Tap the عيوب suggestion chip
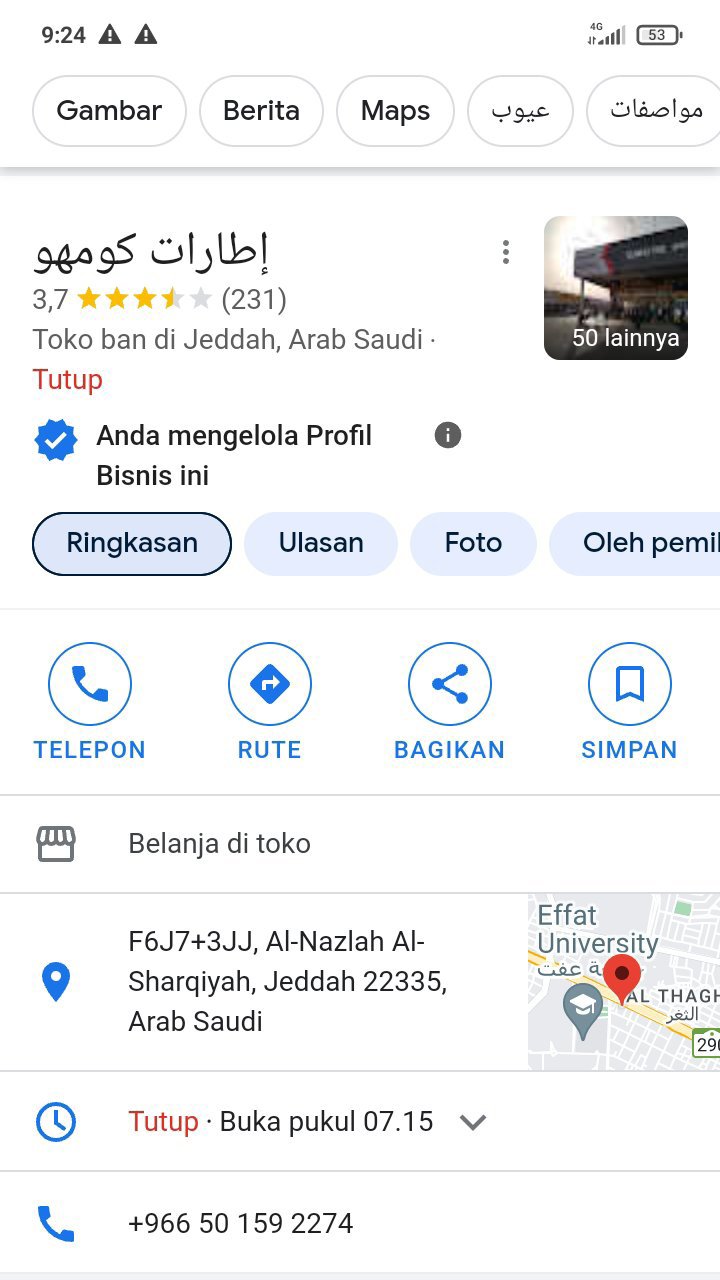 click(520, 111)
